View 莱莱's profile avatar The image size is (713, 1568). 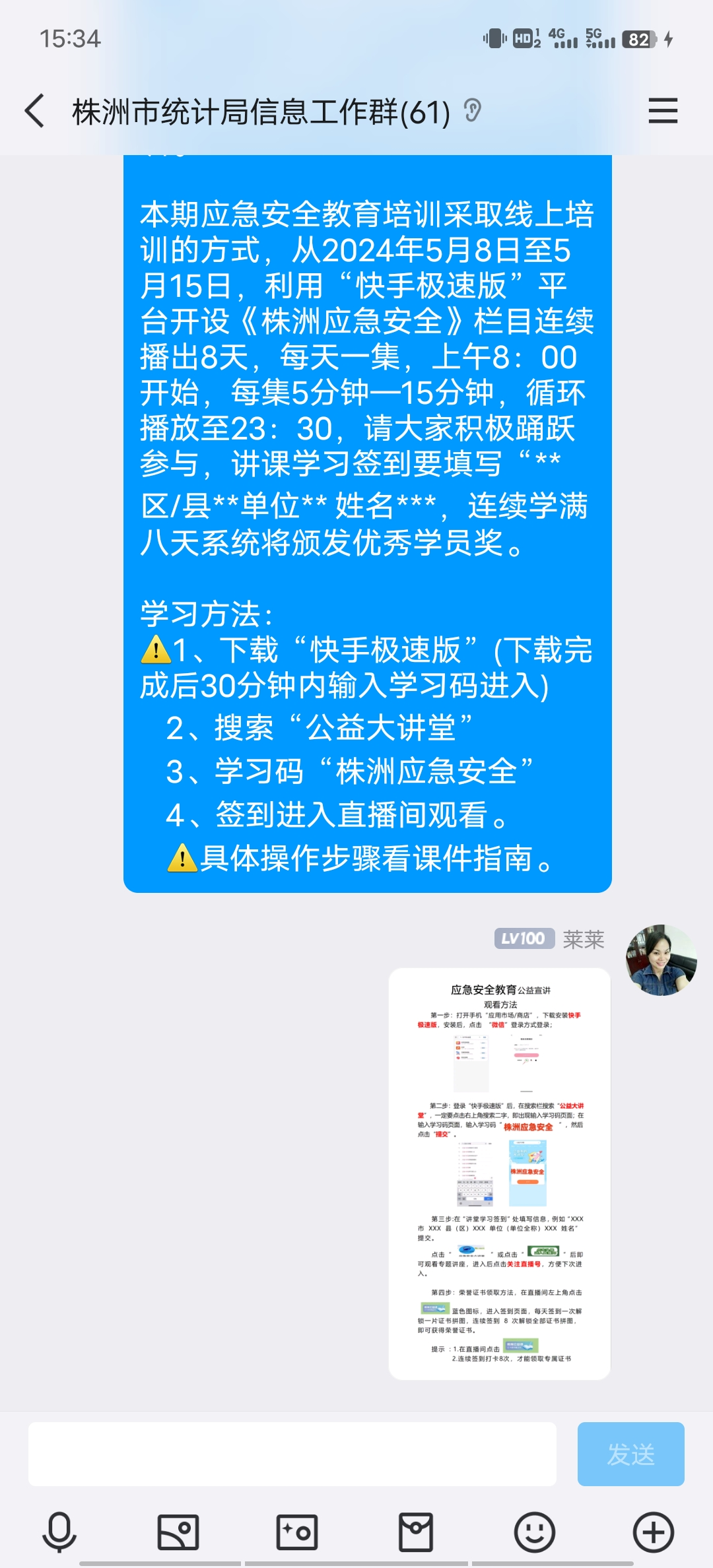661,960
